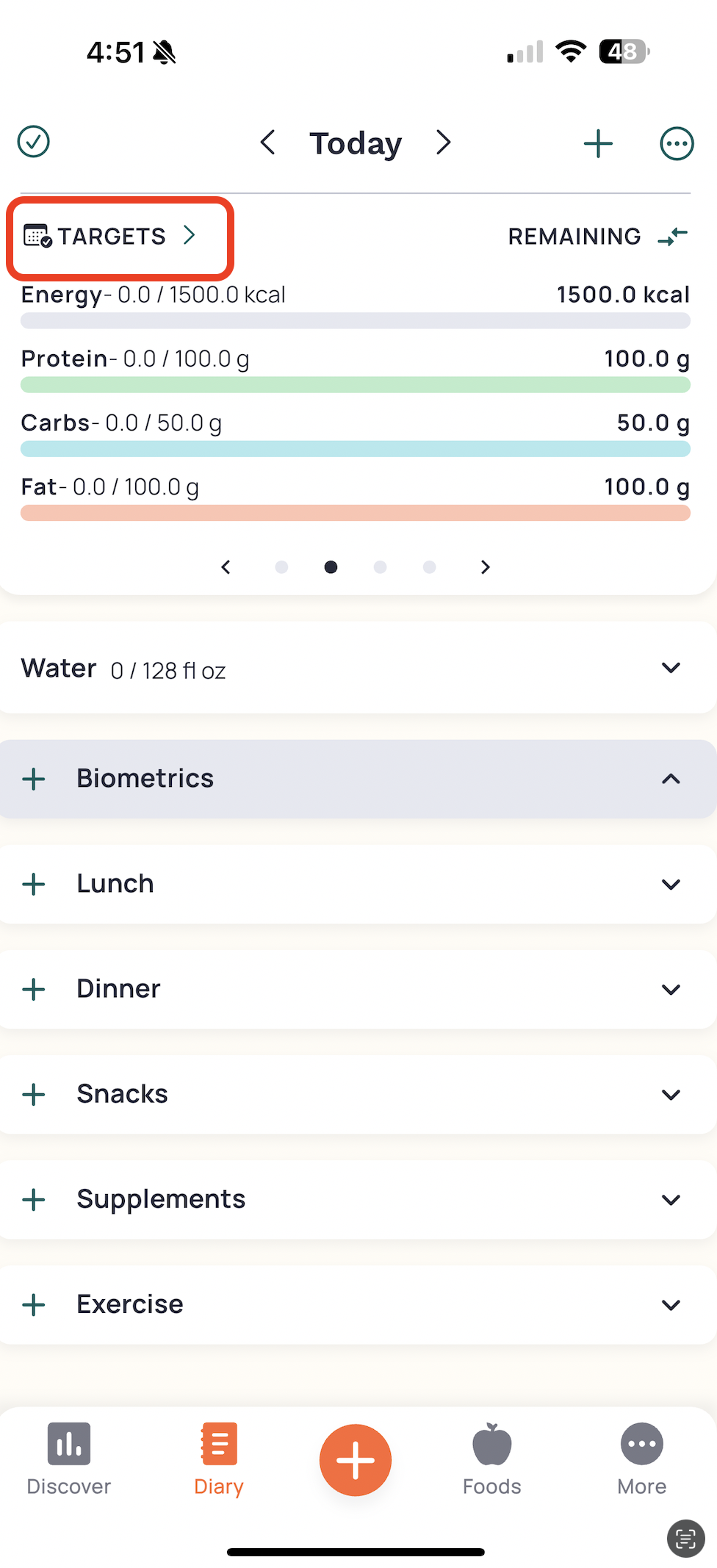This screenshot has height=1568, width=717.
Task: Add a Biometrics entry
Action: 34,779
